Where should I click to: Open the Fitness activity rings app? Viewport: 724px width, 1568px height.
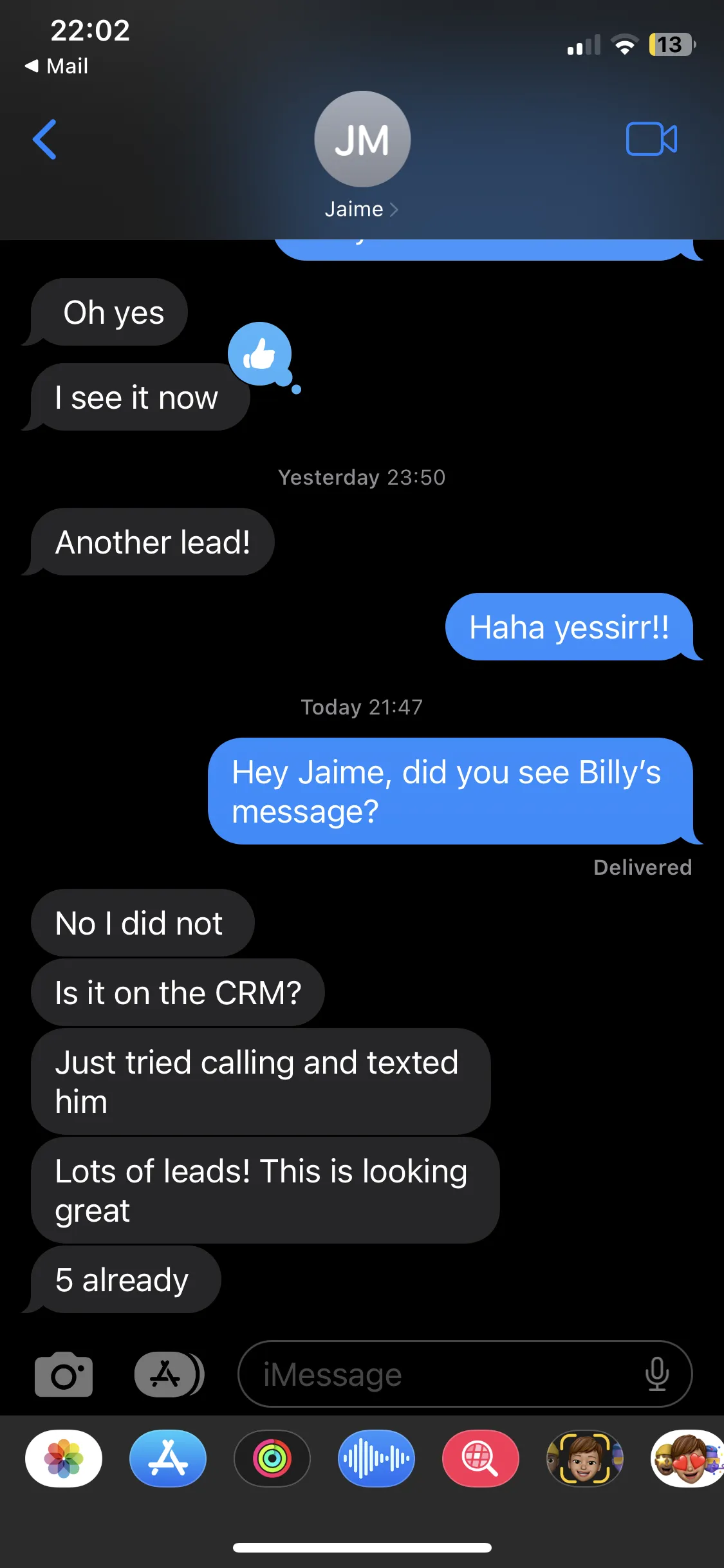tap(272, 1458)
